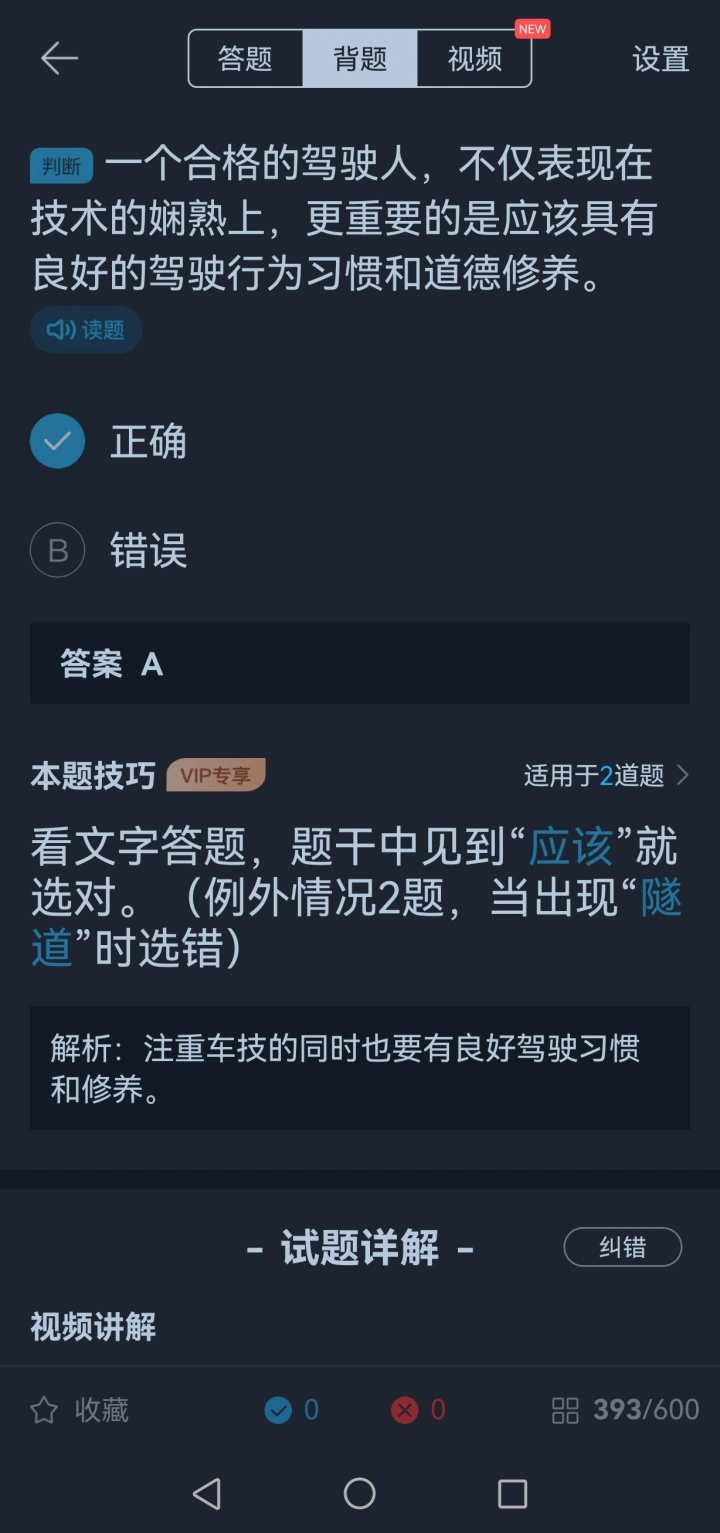Switch to the 答题 tab

click(245, 59)
